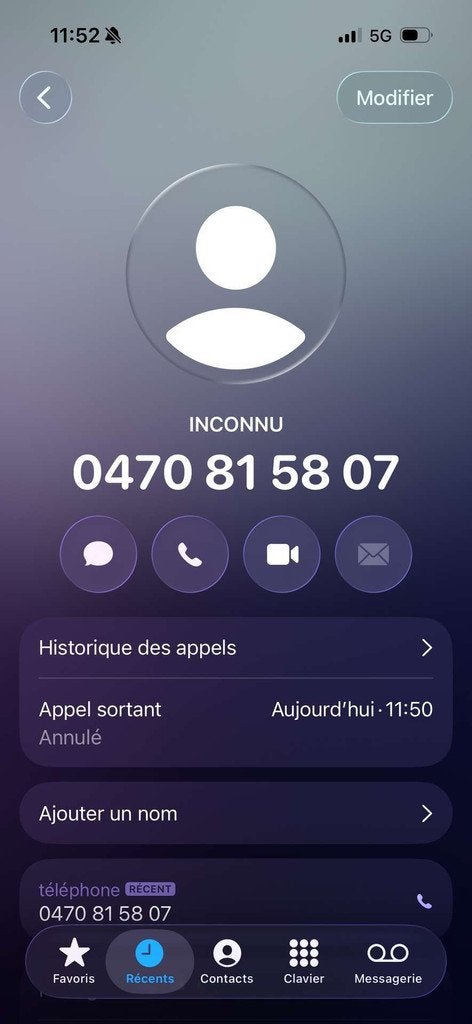Switch to the Clavier tab
Screen dimensions: 472x1024
pos(304,961)
